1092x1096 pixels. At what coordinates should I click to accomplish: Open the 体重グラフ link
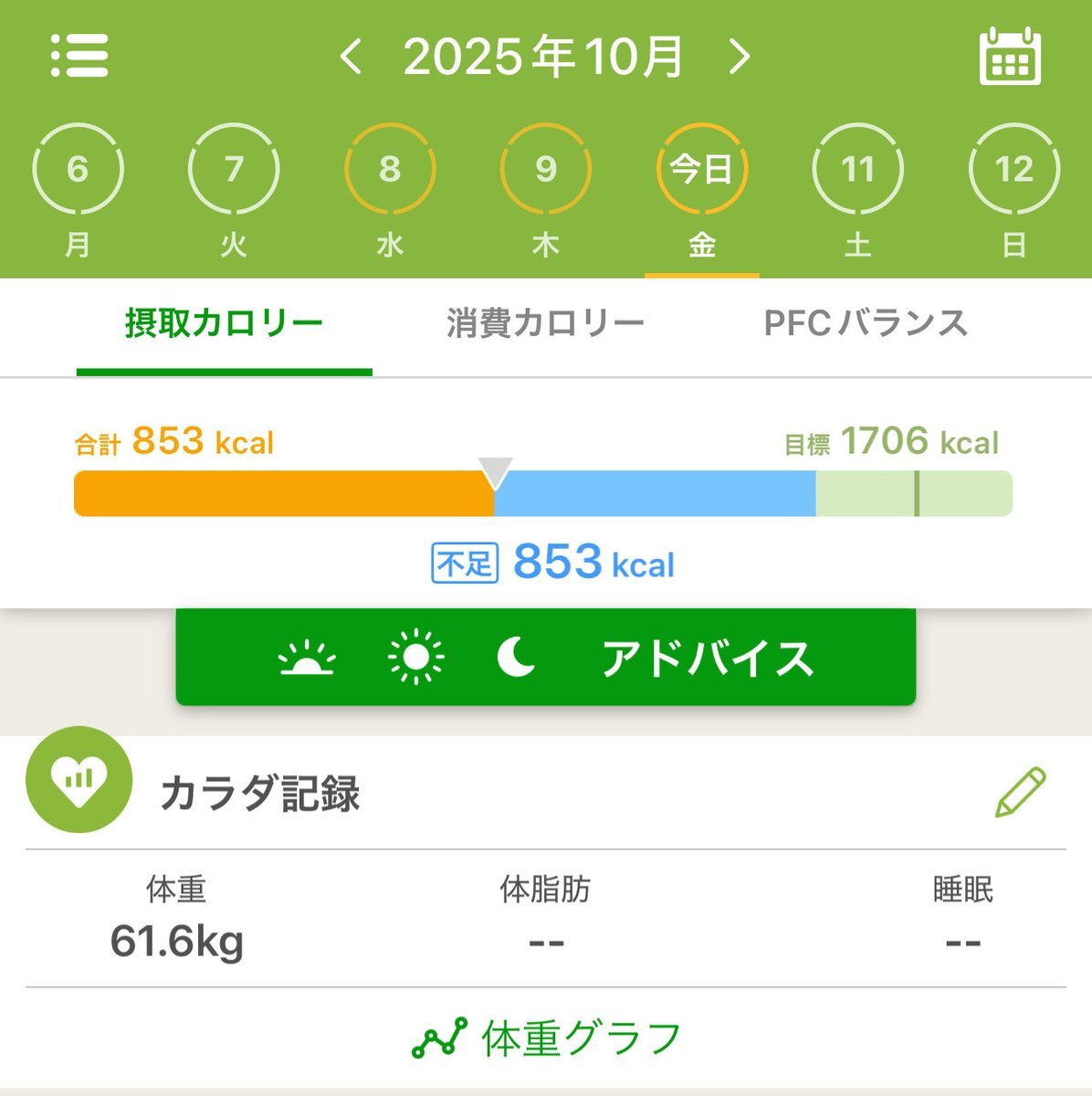546,1039
